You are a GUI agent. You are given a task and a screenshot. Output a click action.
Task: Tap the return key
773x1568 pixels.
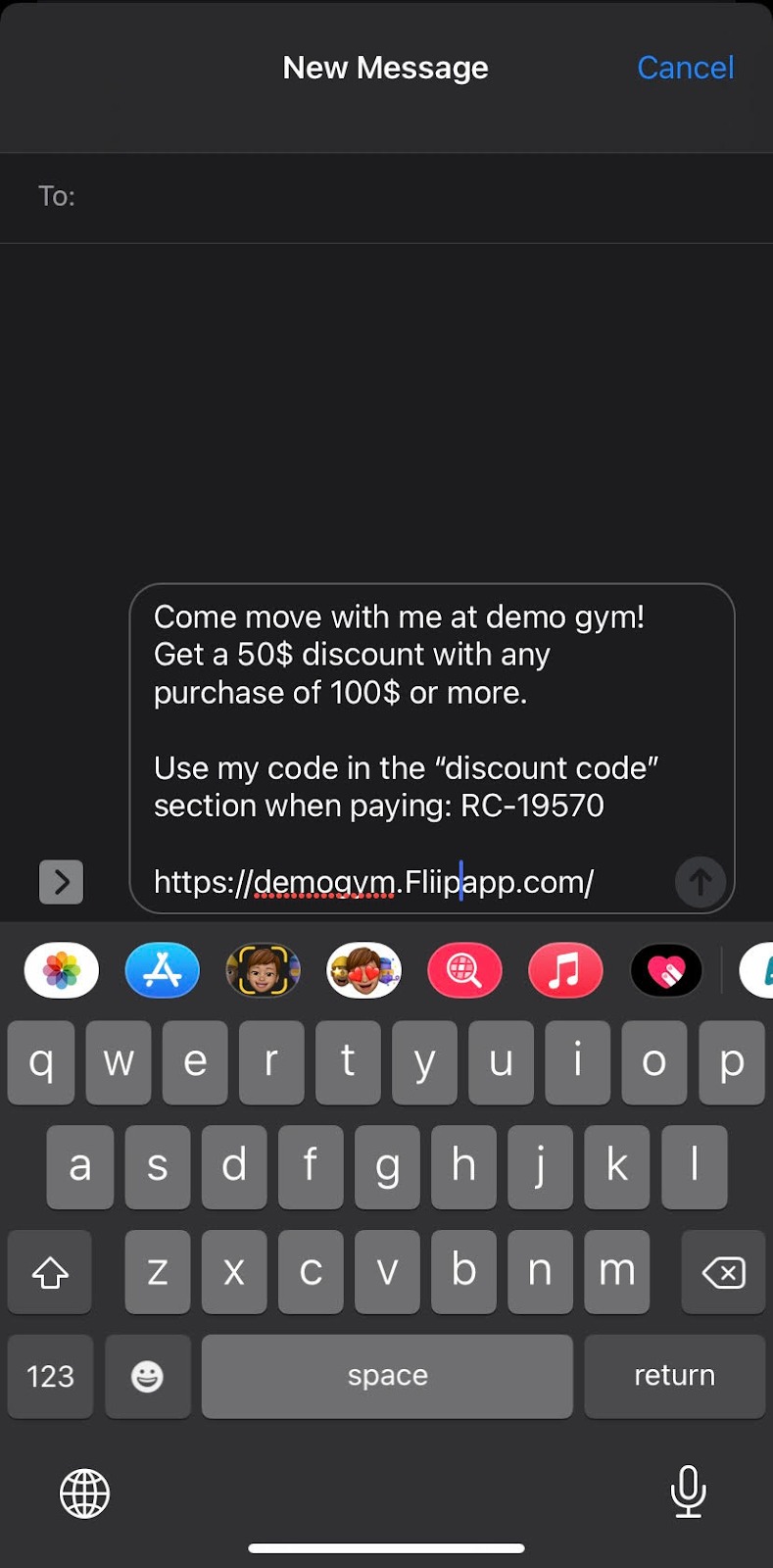pos(674,1376)
